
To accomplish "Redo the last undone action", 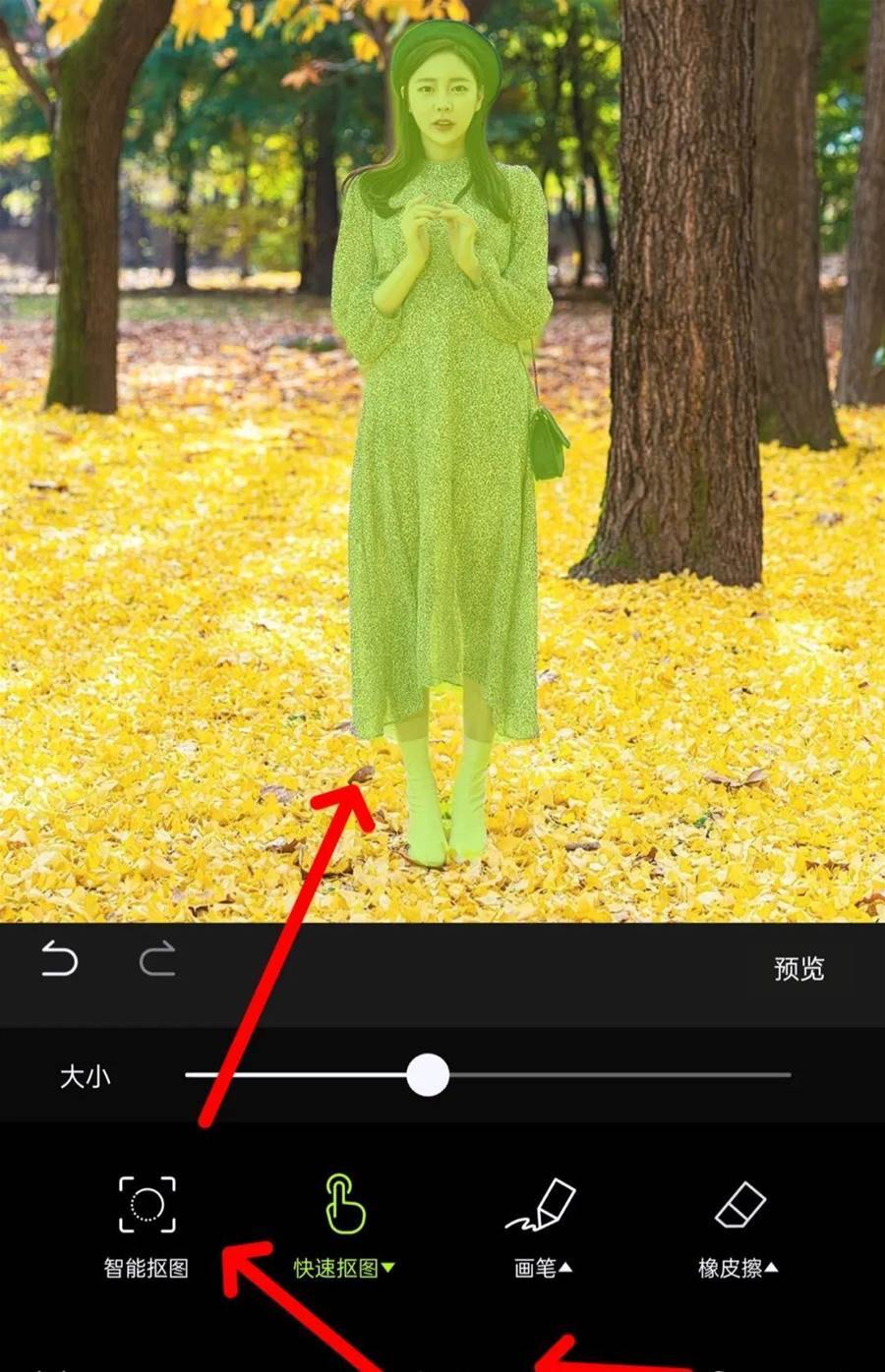I will [x=157, y=958].
